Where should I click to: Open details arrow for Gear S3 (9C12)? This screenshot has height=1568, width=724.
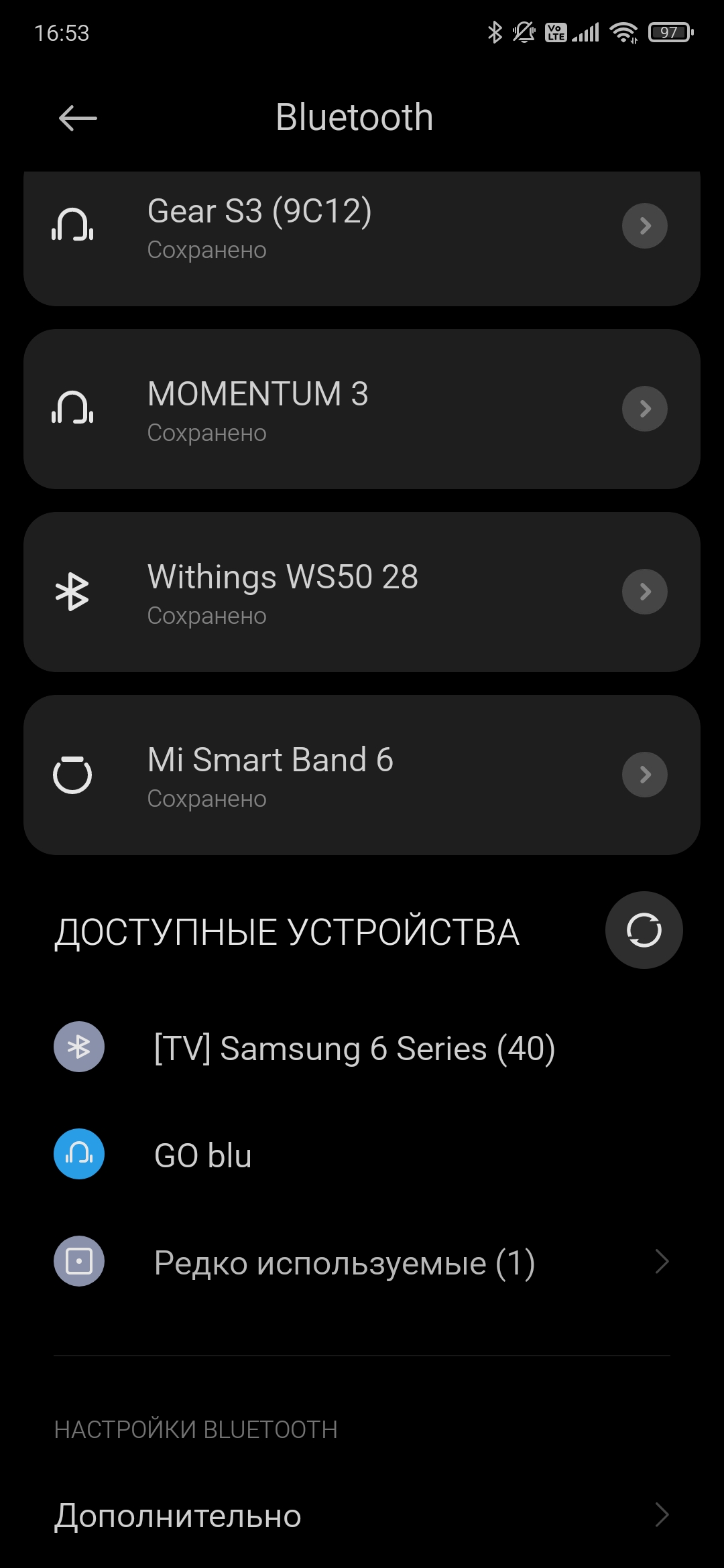tap(644, 226)
